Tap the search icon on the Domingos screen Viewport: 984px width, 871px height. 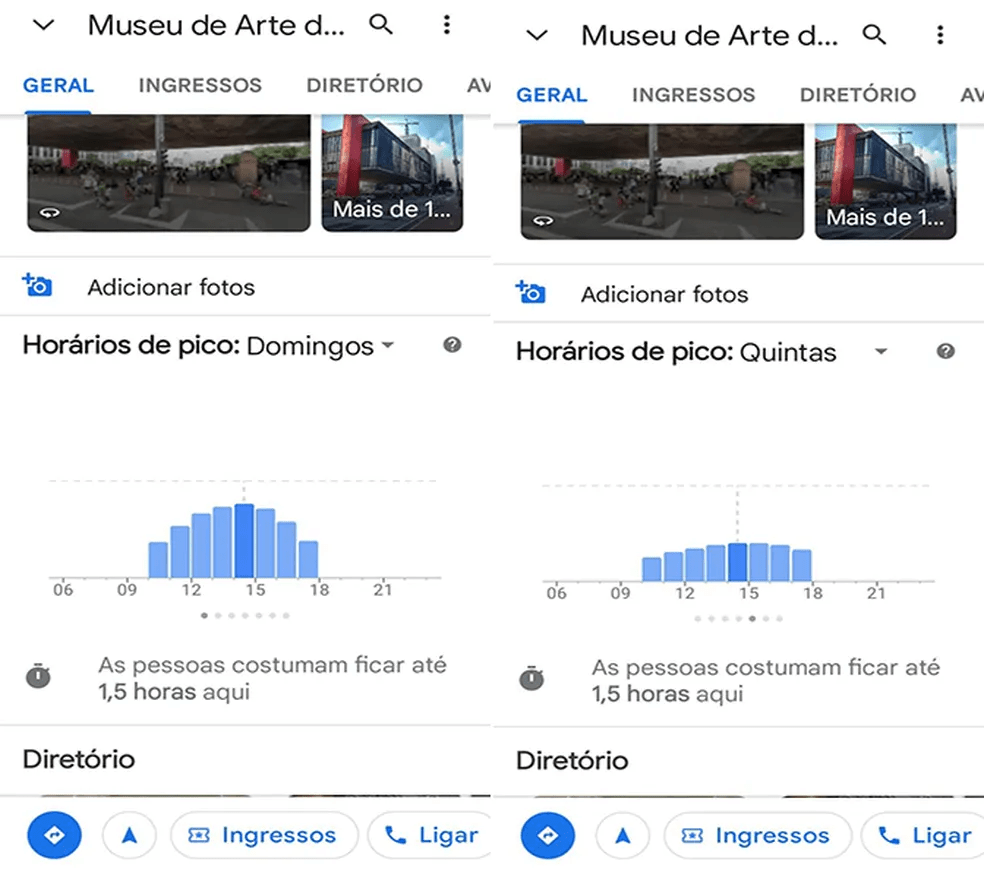(381, 25)
